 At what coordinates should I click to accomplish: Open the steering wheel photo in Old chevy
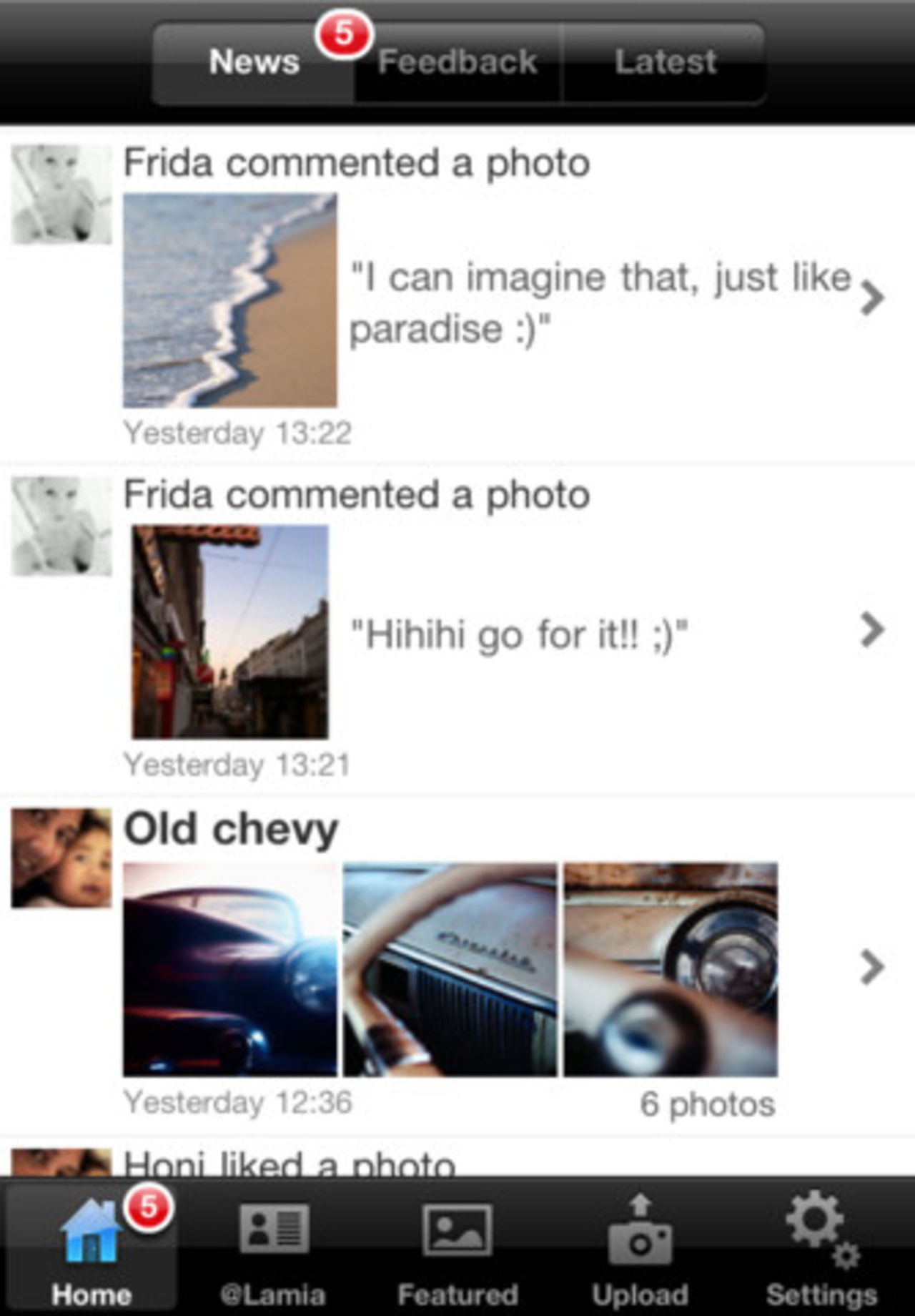[450, 970]
